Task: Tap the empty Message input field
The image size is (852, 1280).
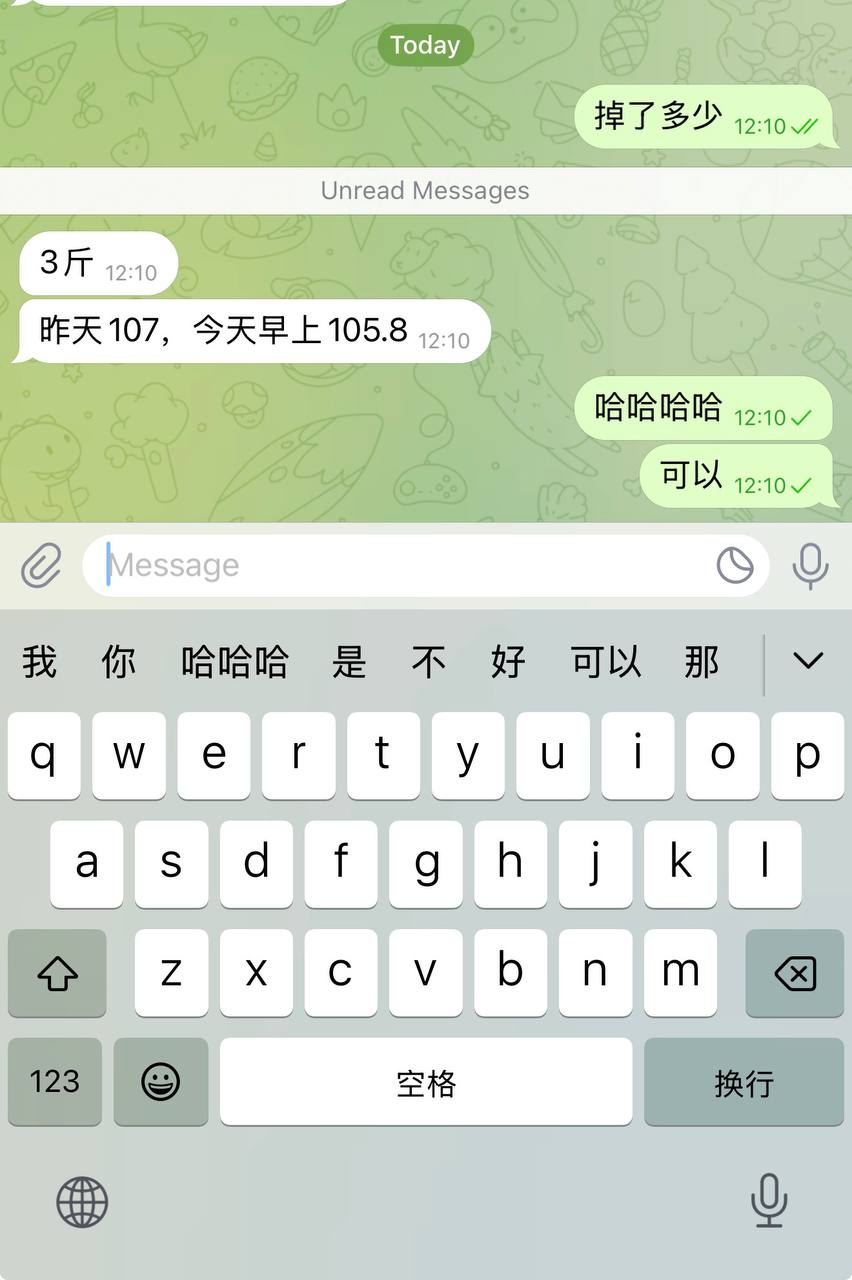Action: [400, 565]
